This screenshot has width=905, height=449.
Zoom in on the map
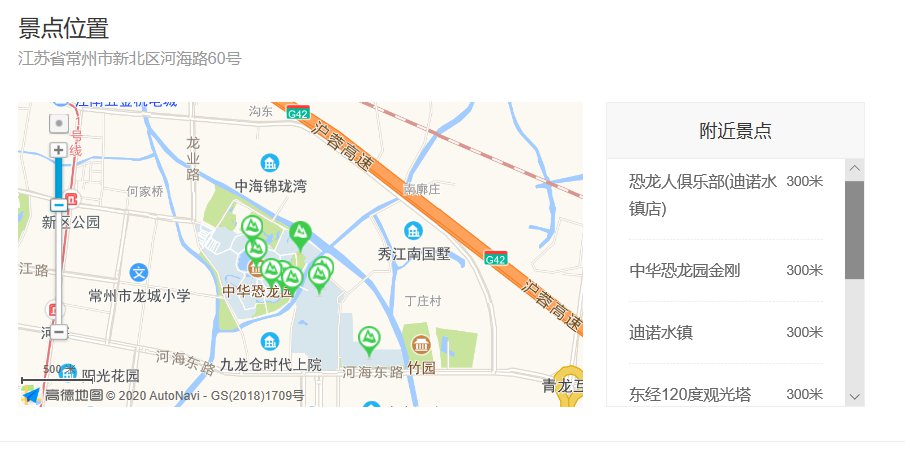[59, 150]
